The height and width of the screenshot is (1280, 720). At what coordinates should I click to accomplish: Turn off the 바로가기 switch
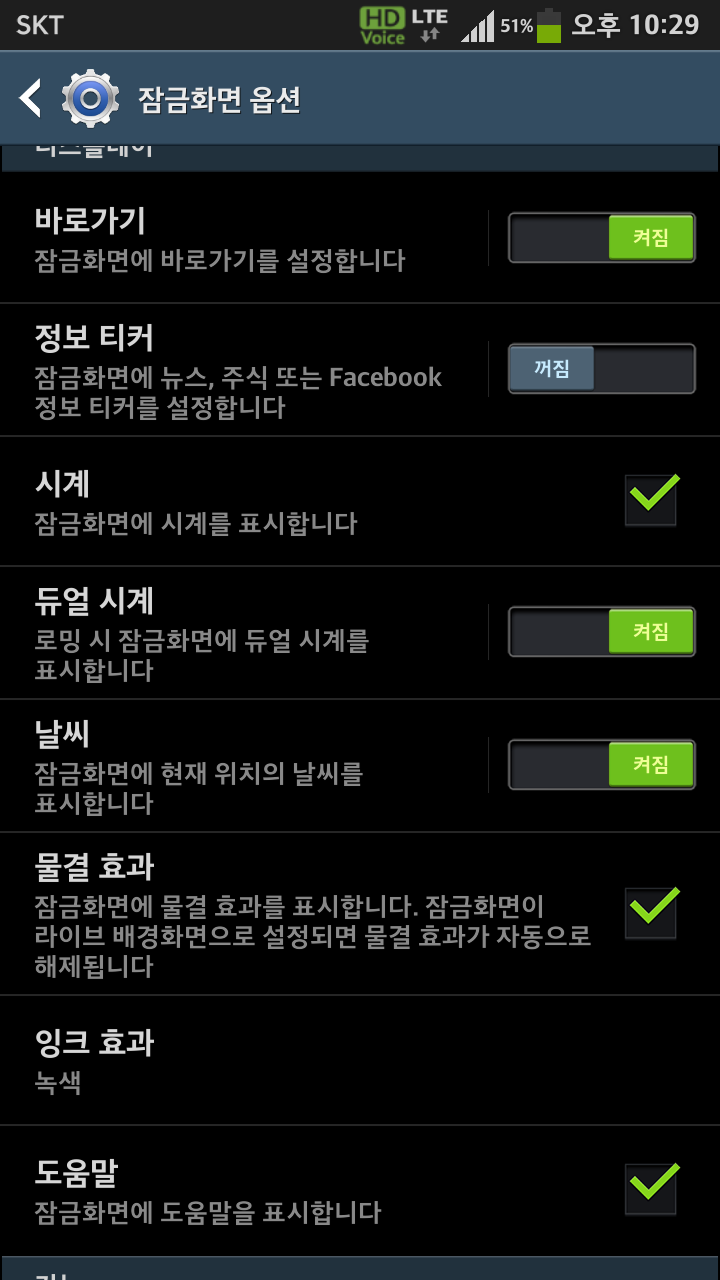[601, 238]
